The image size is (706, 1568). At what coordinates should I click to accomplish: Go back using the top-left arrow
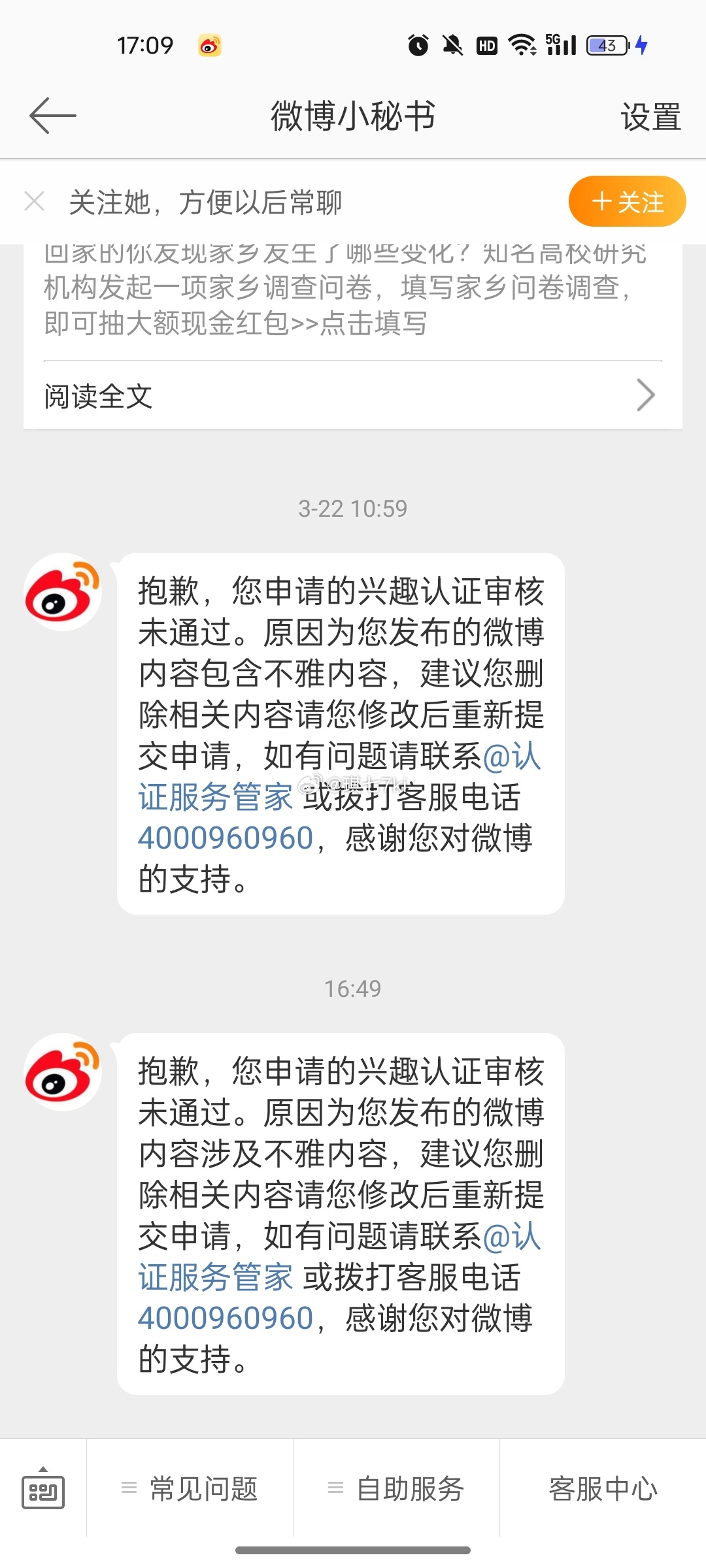tap(53, 116)
